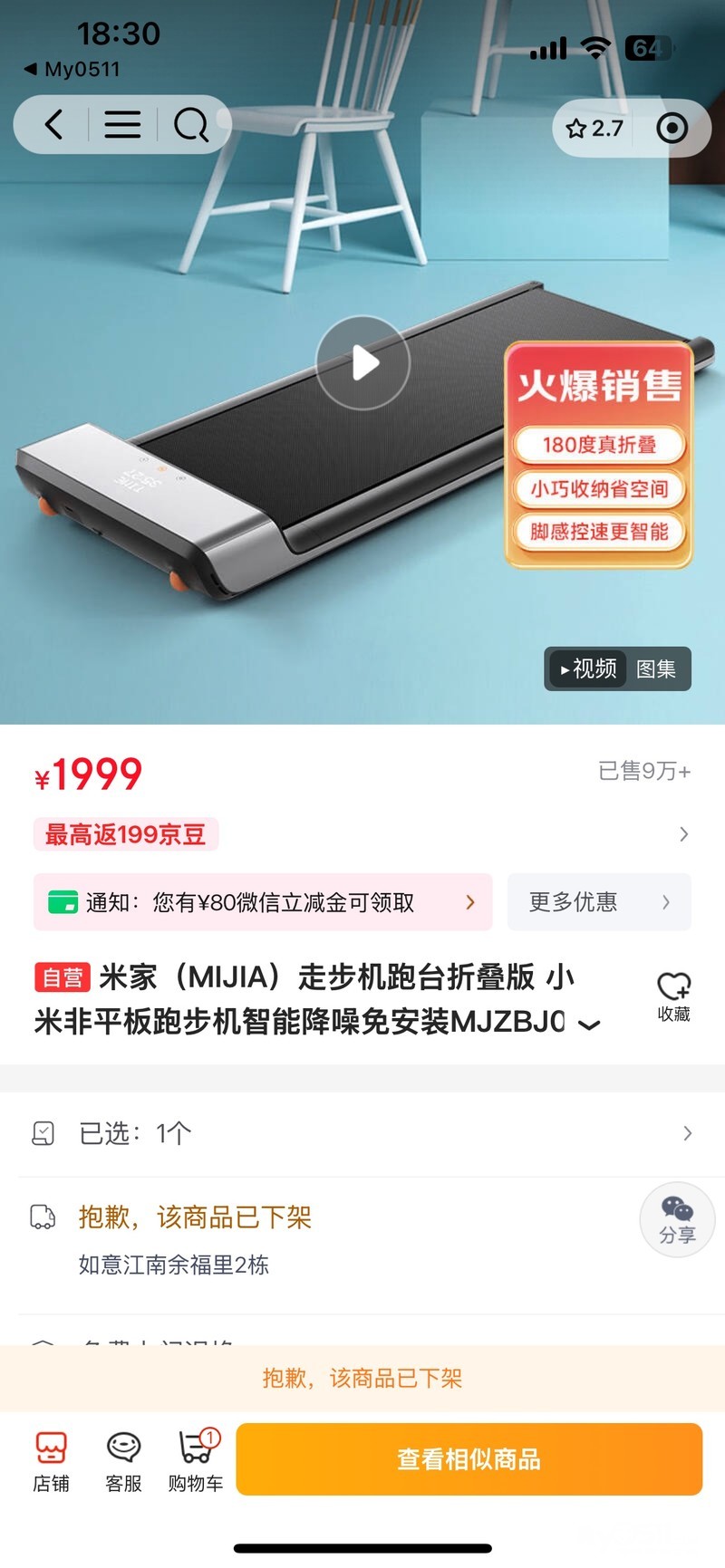Play the product video
This screenshot has width=725, height=1568.
coord(362,362)
